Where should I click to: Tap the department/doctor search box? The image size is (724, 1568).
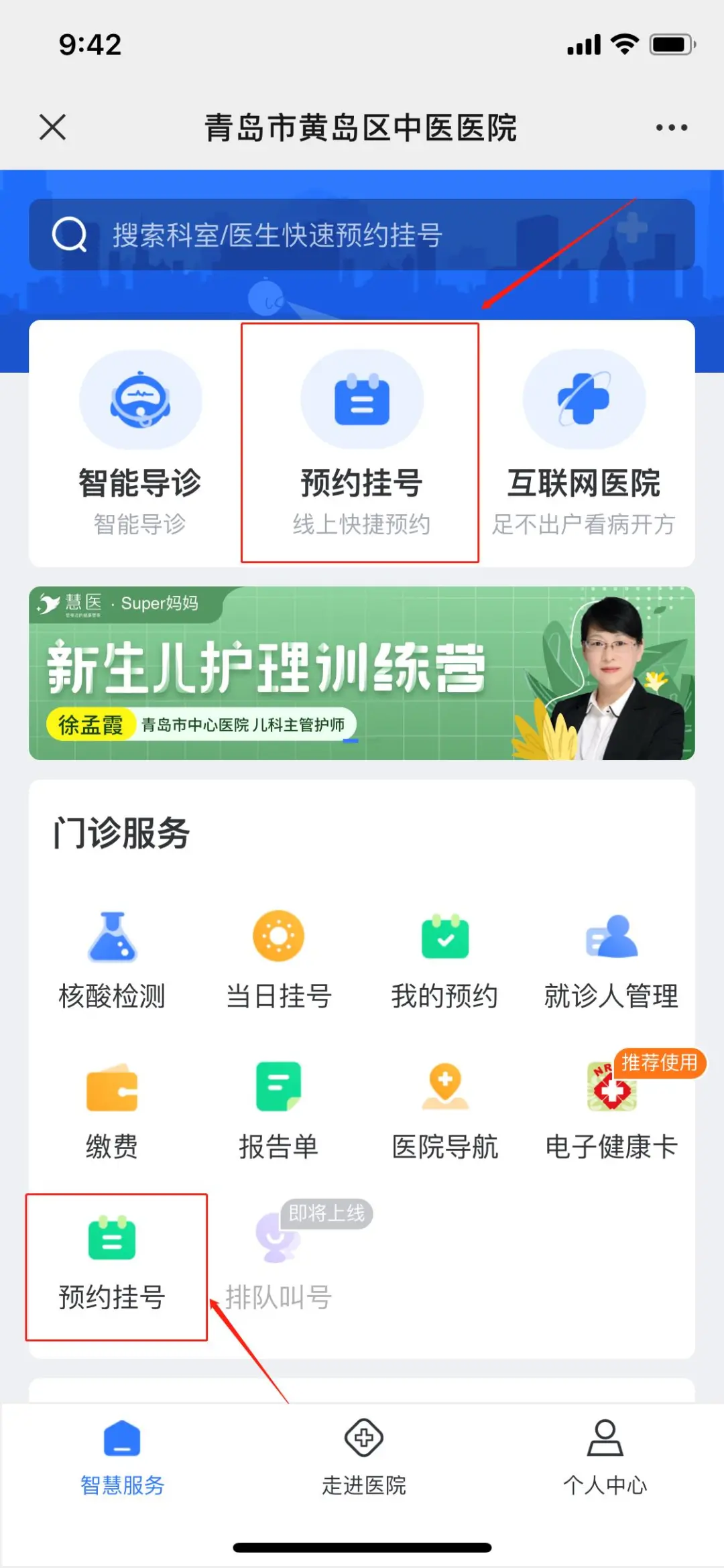[x=362, y=235]
